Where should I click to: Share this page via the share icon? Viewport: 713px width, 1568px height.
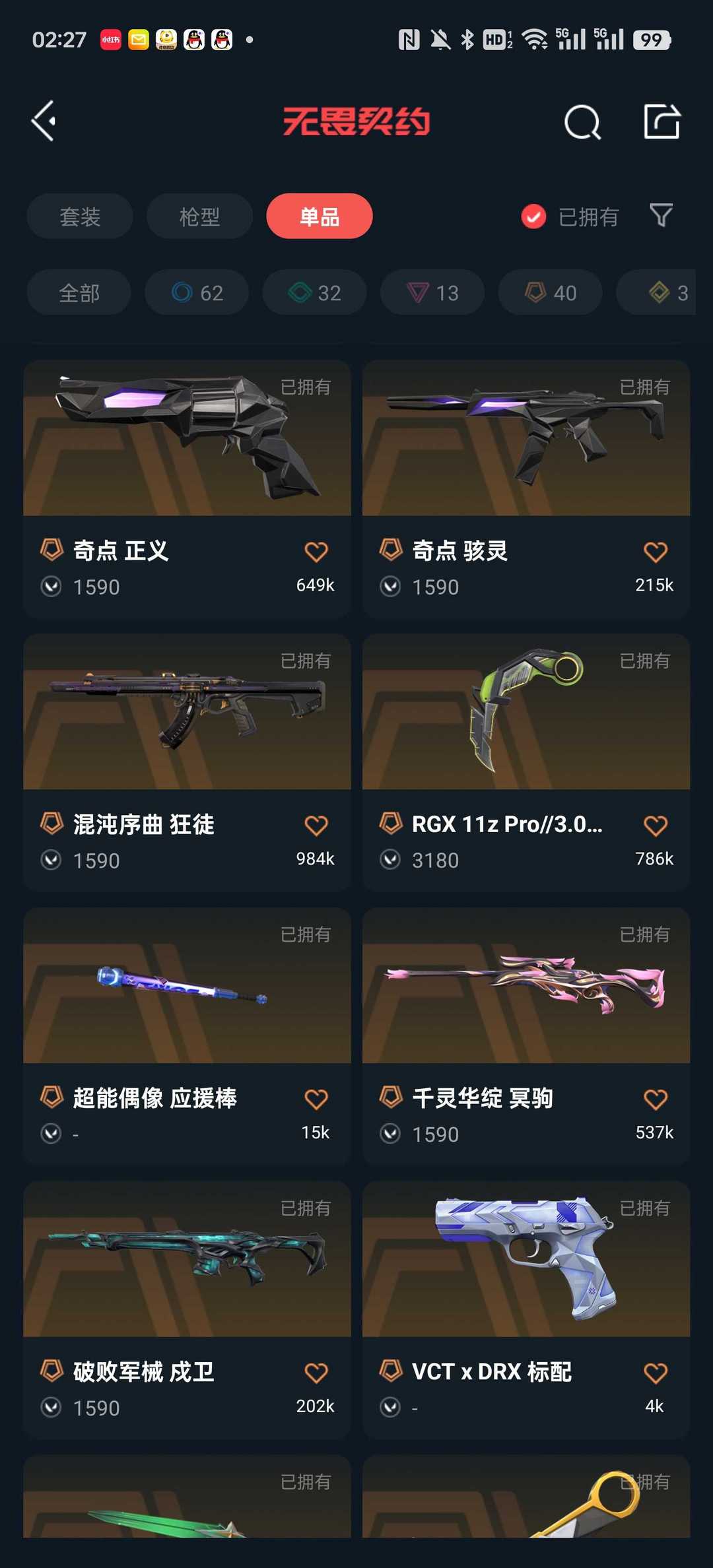[x=662, y=122]
